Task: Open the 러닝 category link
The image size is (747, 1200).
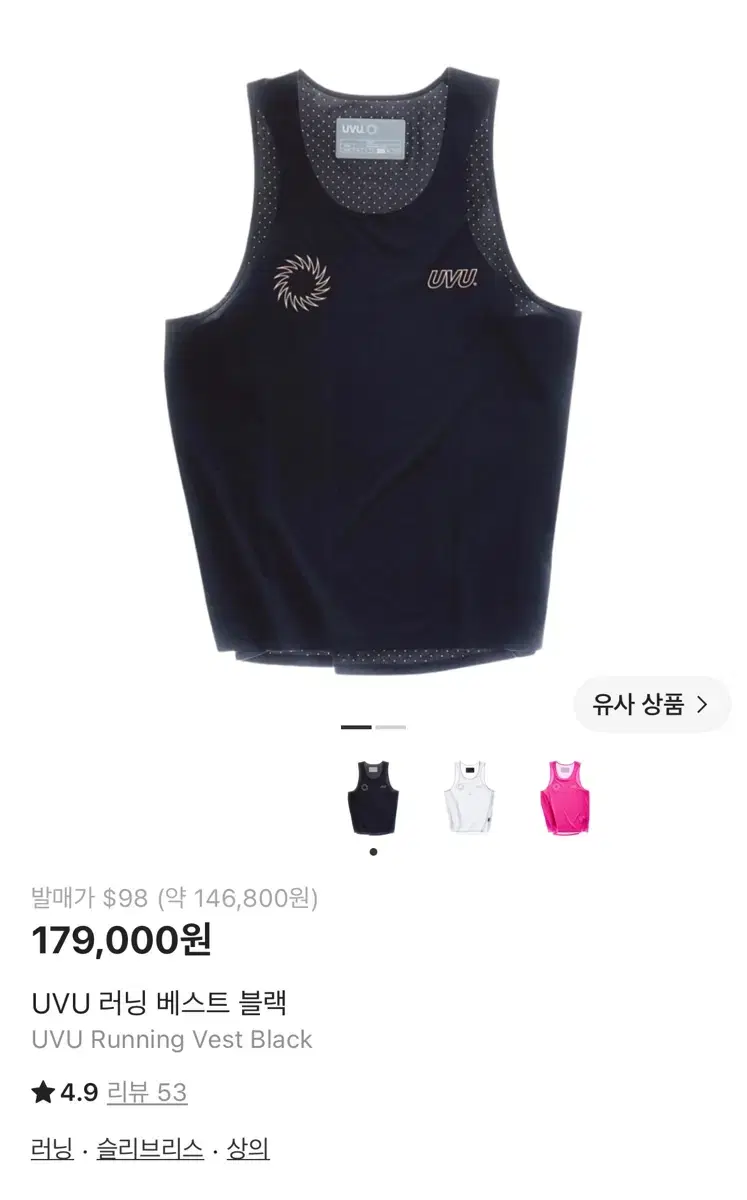Action: coord(53,1149)
